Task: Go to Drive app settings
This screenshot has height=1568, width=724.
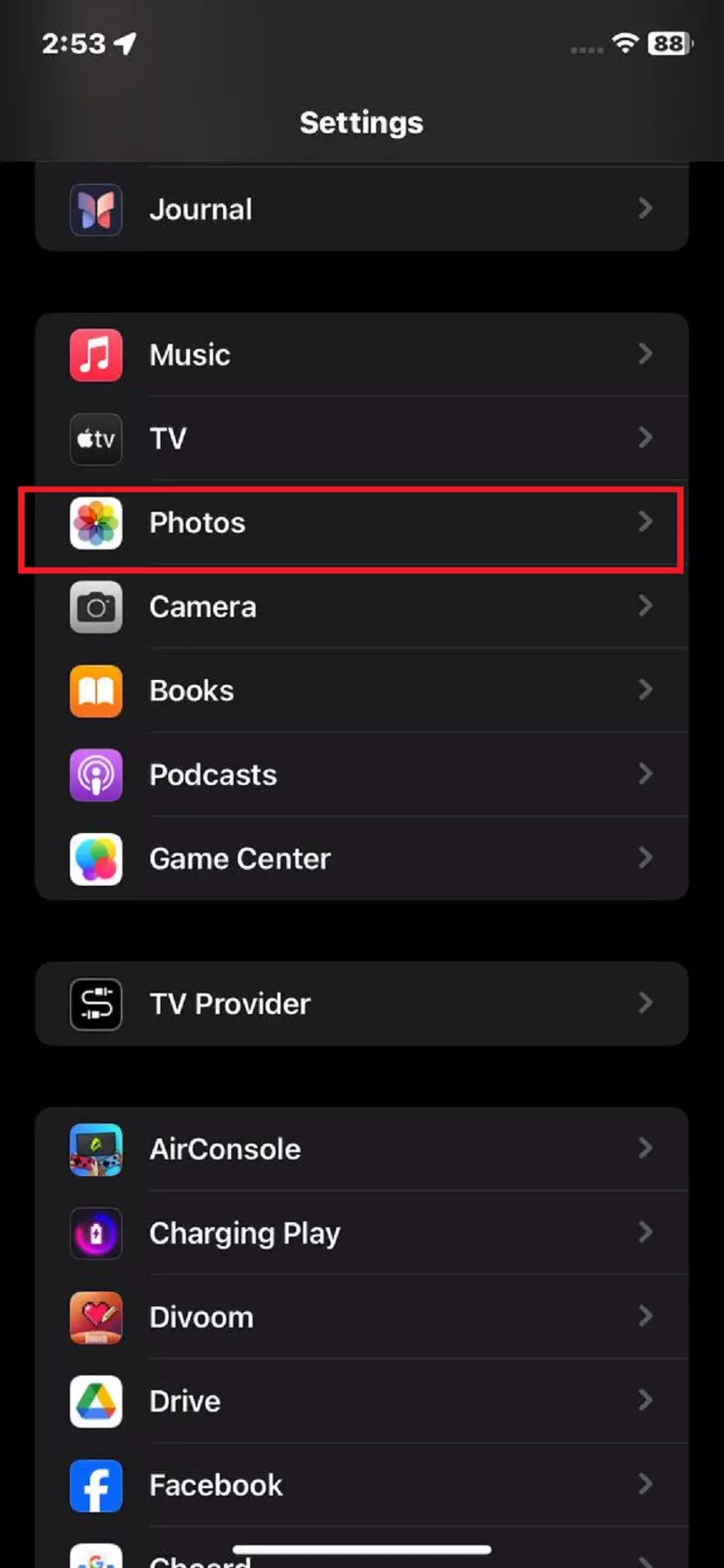Action: click(362, 1401)
